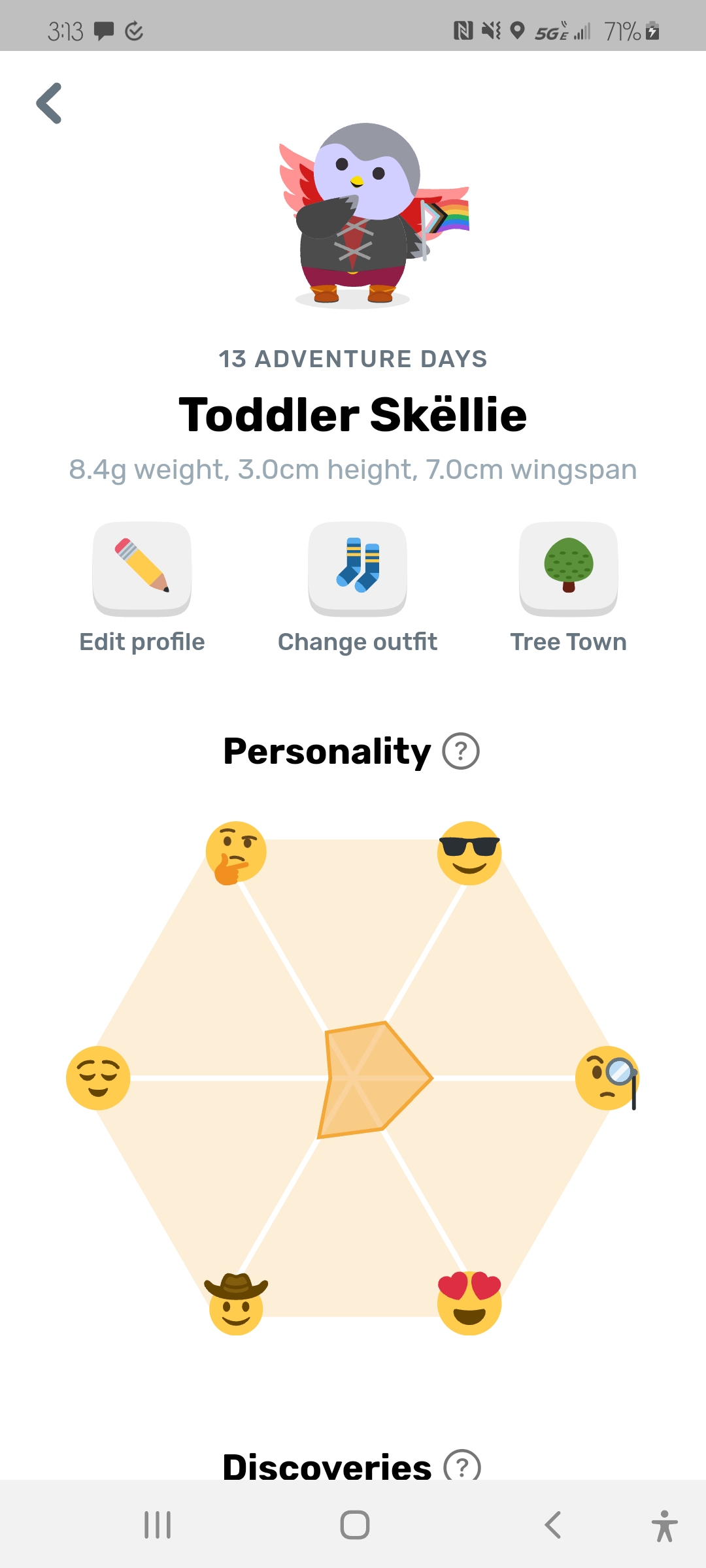Open Edit profile
This screenshot has height=1568, width=706.
pos(142,568)
